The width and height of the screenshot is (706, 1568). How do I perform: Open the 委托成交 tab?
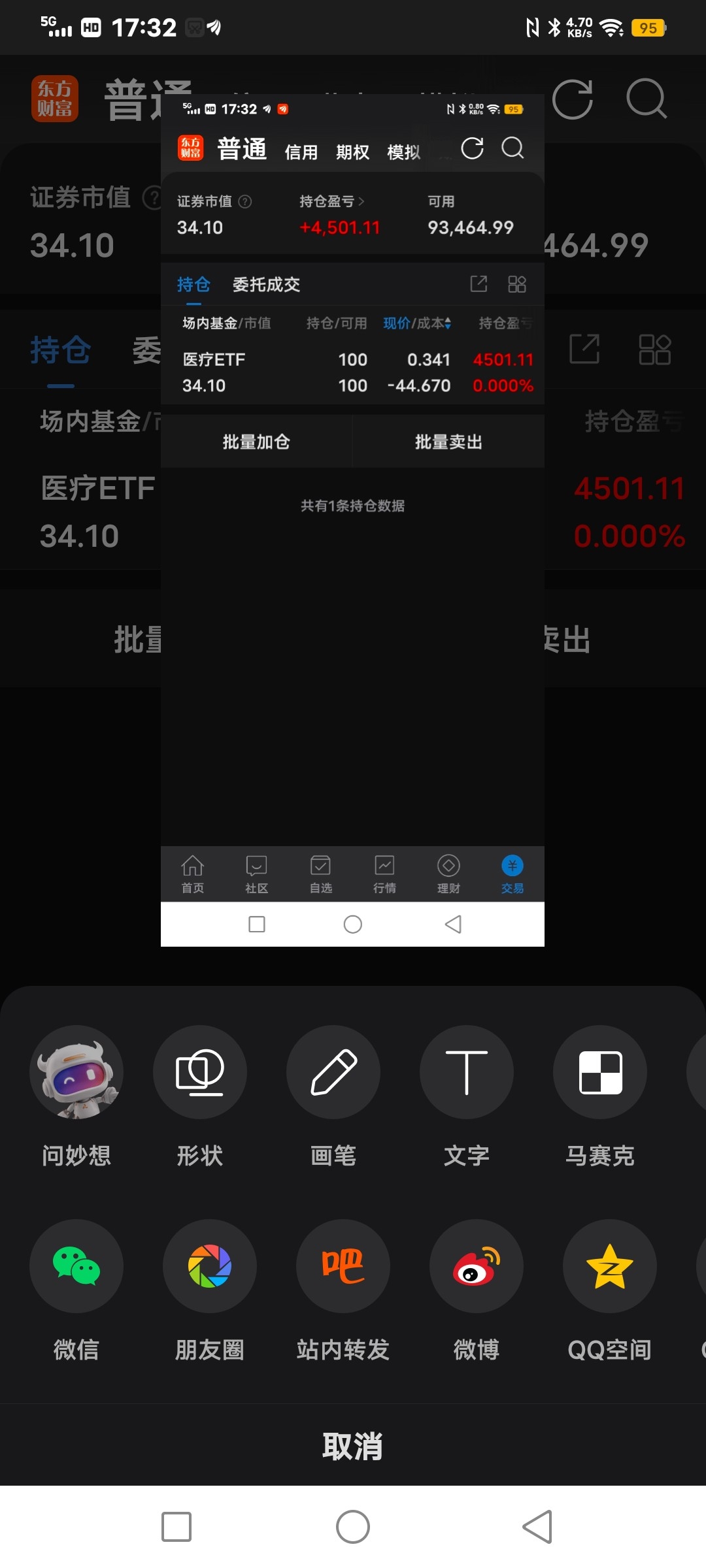coord(265,284)
